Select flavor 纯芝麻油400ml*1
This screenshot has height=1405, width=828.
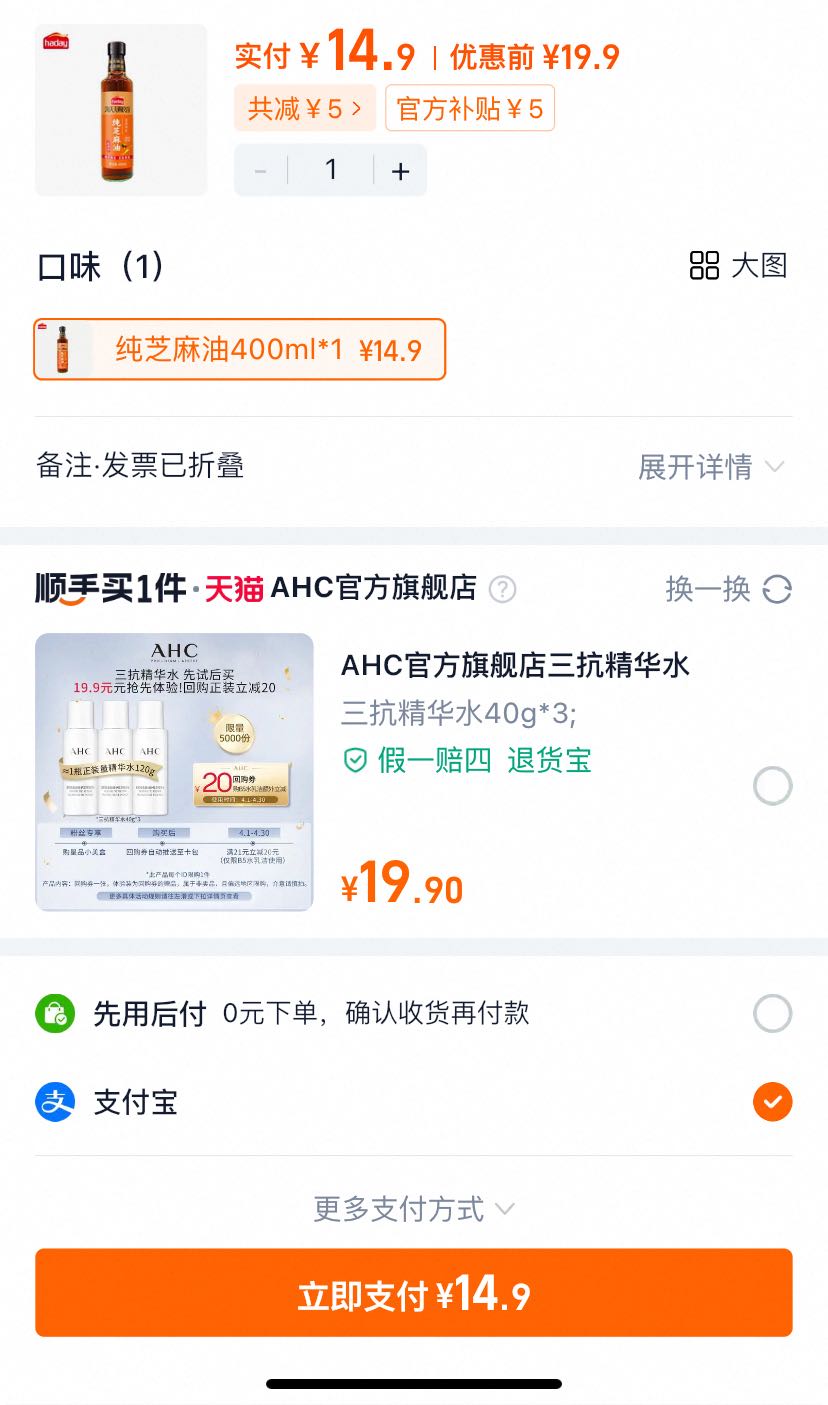240,350
